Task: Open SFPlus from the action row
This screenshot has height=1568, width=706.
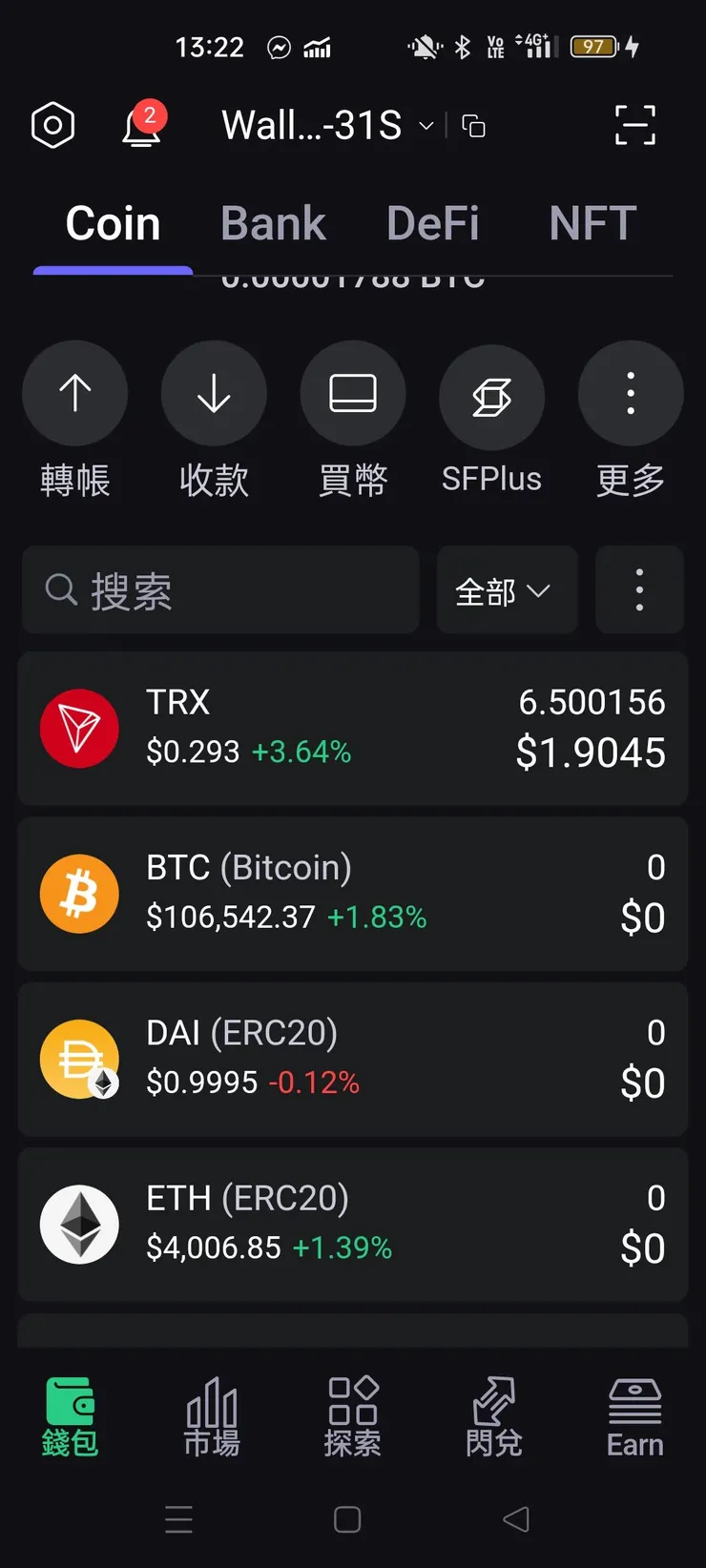Action: coord(491,393)
